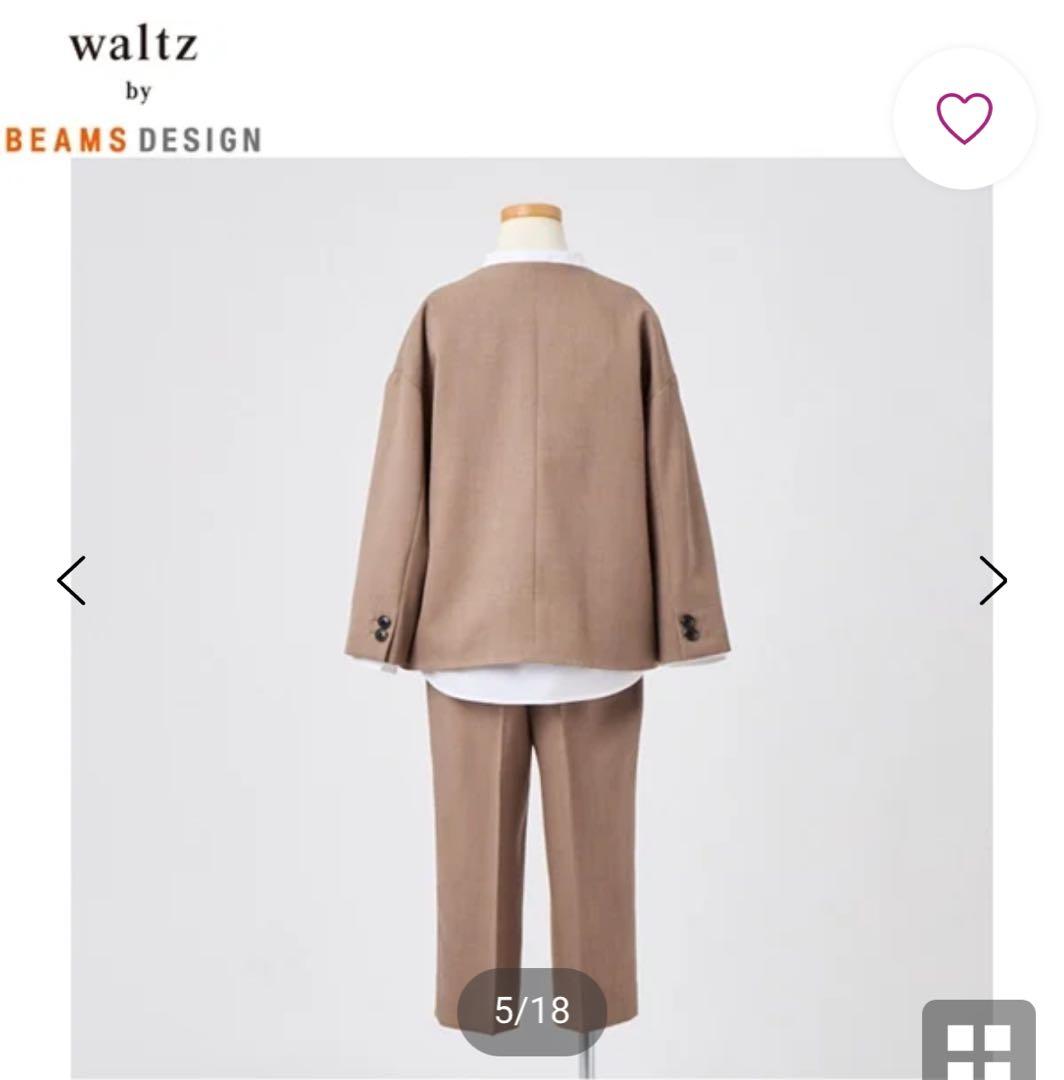Screen dimensions: 1064x1080
Task: Go back one image with the left disclosure arrow
Action: click(x=71, y=578)
